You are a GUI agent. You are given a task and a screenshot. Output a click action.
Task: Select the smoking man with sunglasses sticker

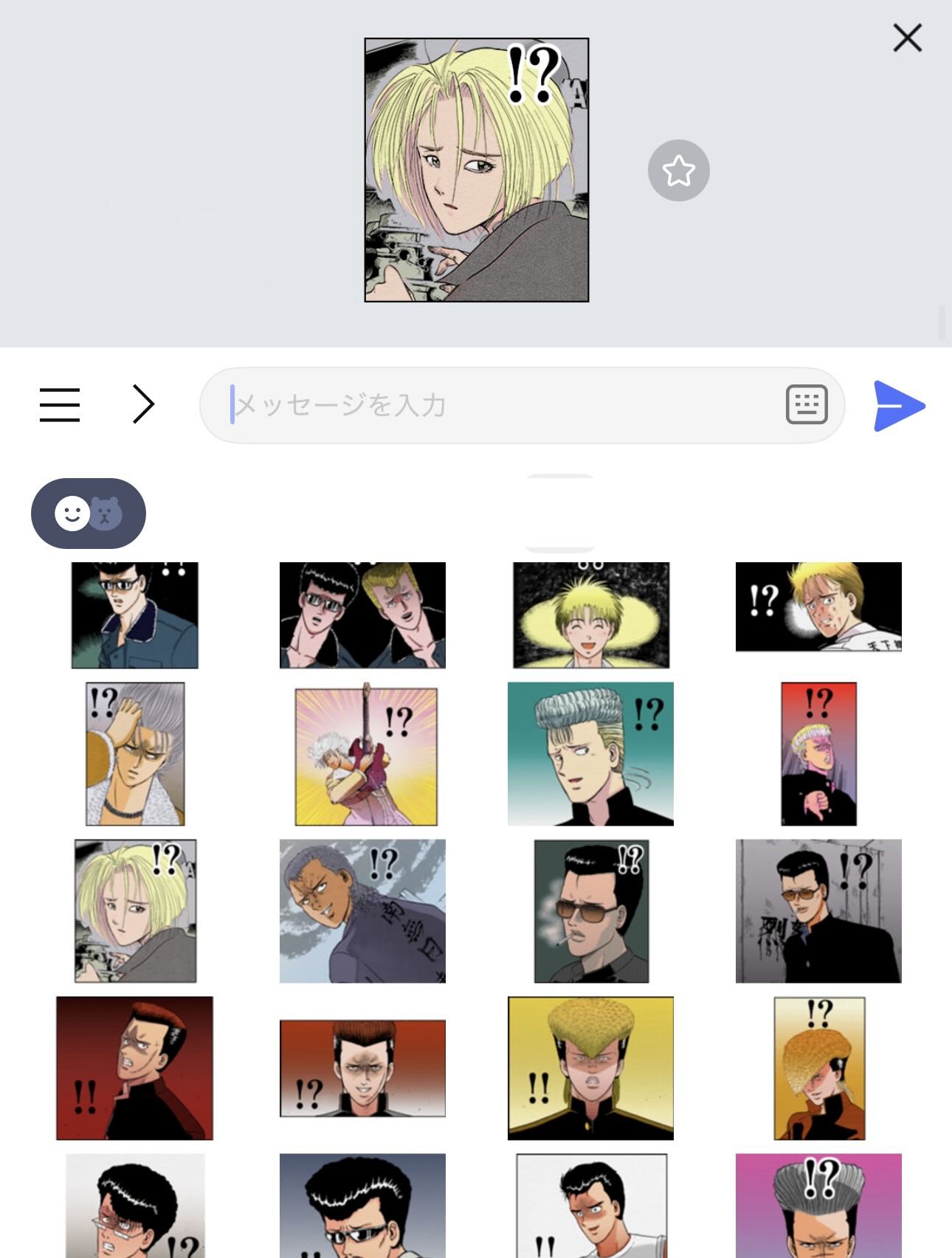point(591,911)
